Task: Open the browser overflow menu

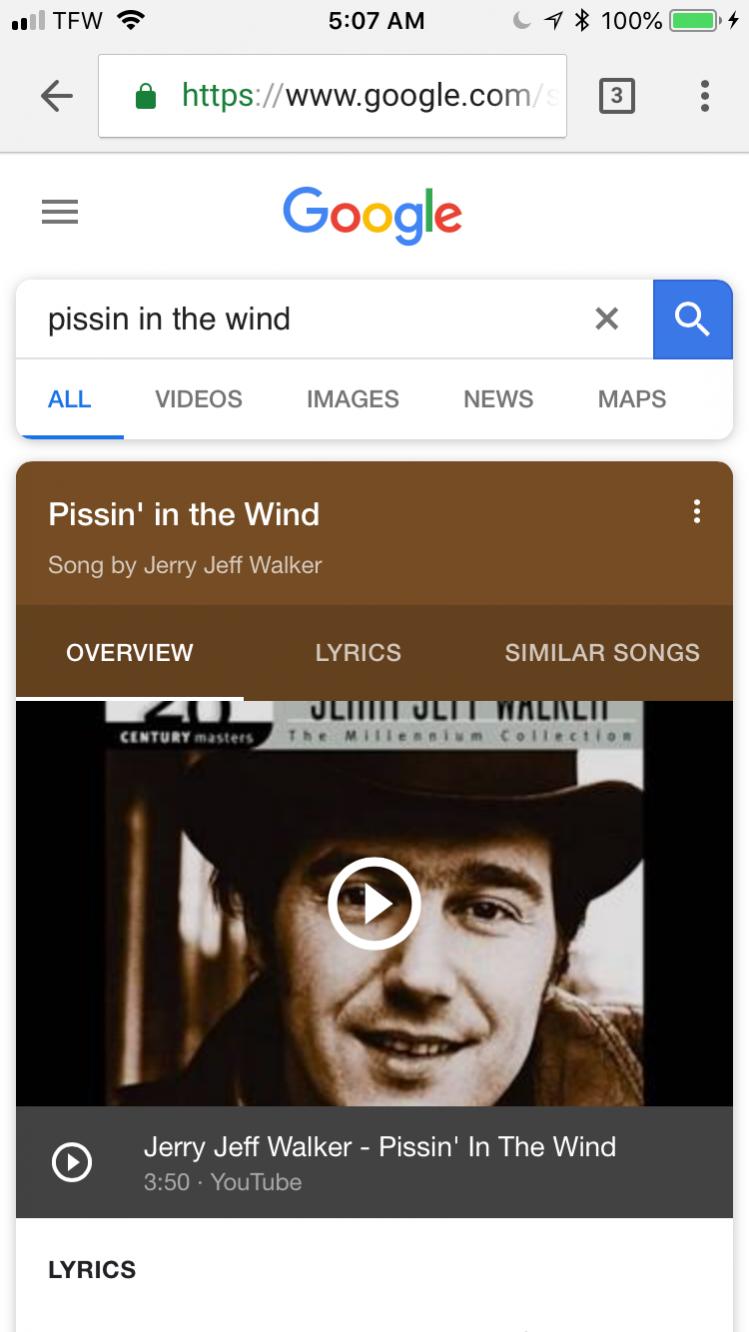Action: pos(705,96)
